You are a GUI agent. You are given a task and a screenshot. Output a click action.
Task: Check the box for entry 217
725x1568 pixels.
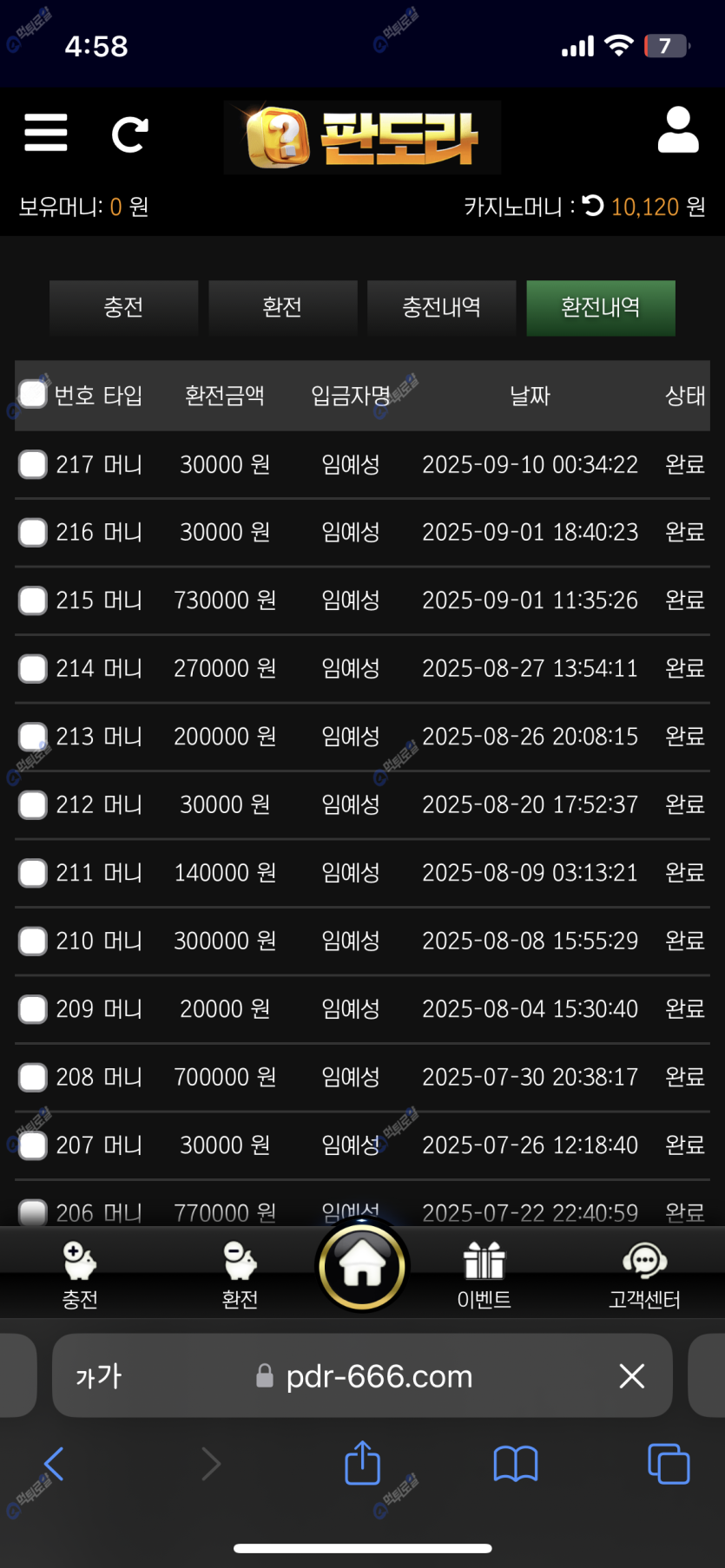click(x=33, y=464)
